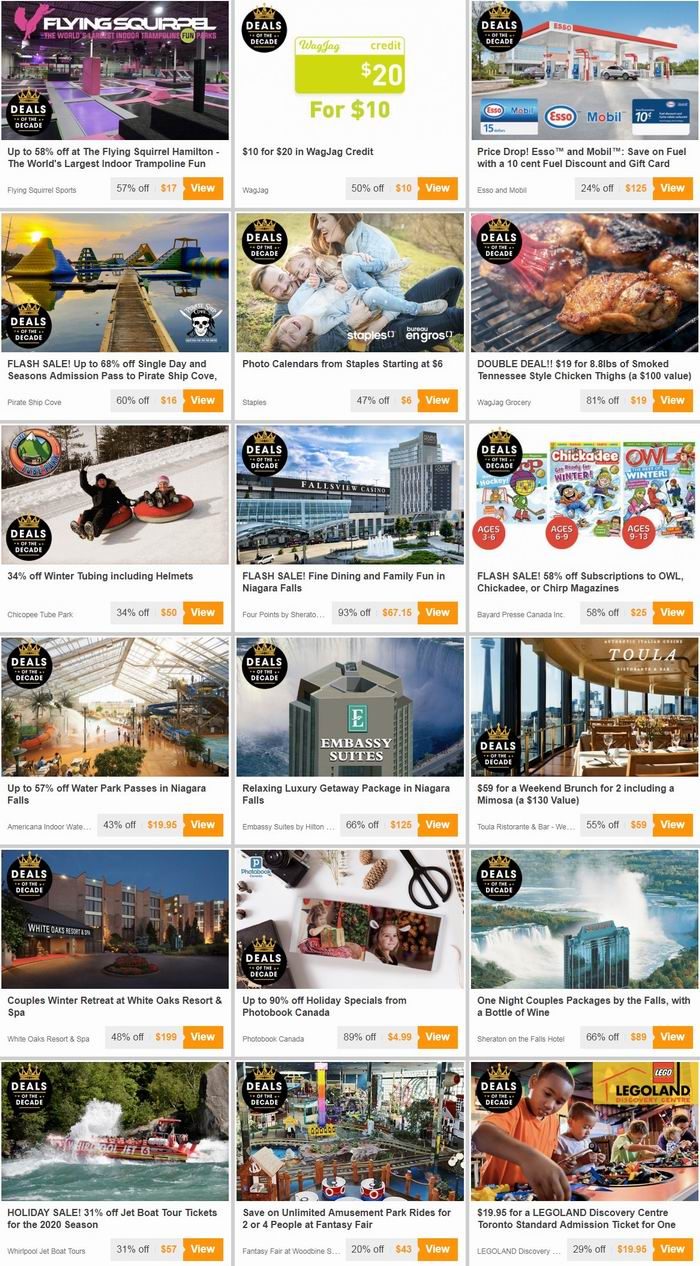
Task: View the Fantasy Fair unlimited rides deal
Action: point(437,1249)
